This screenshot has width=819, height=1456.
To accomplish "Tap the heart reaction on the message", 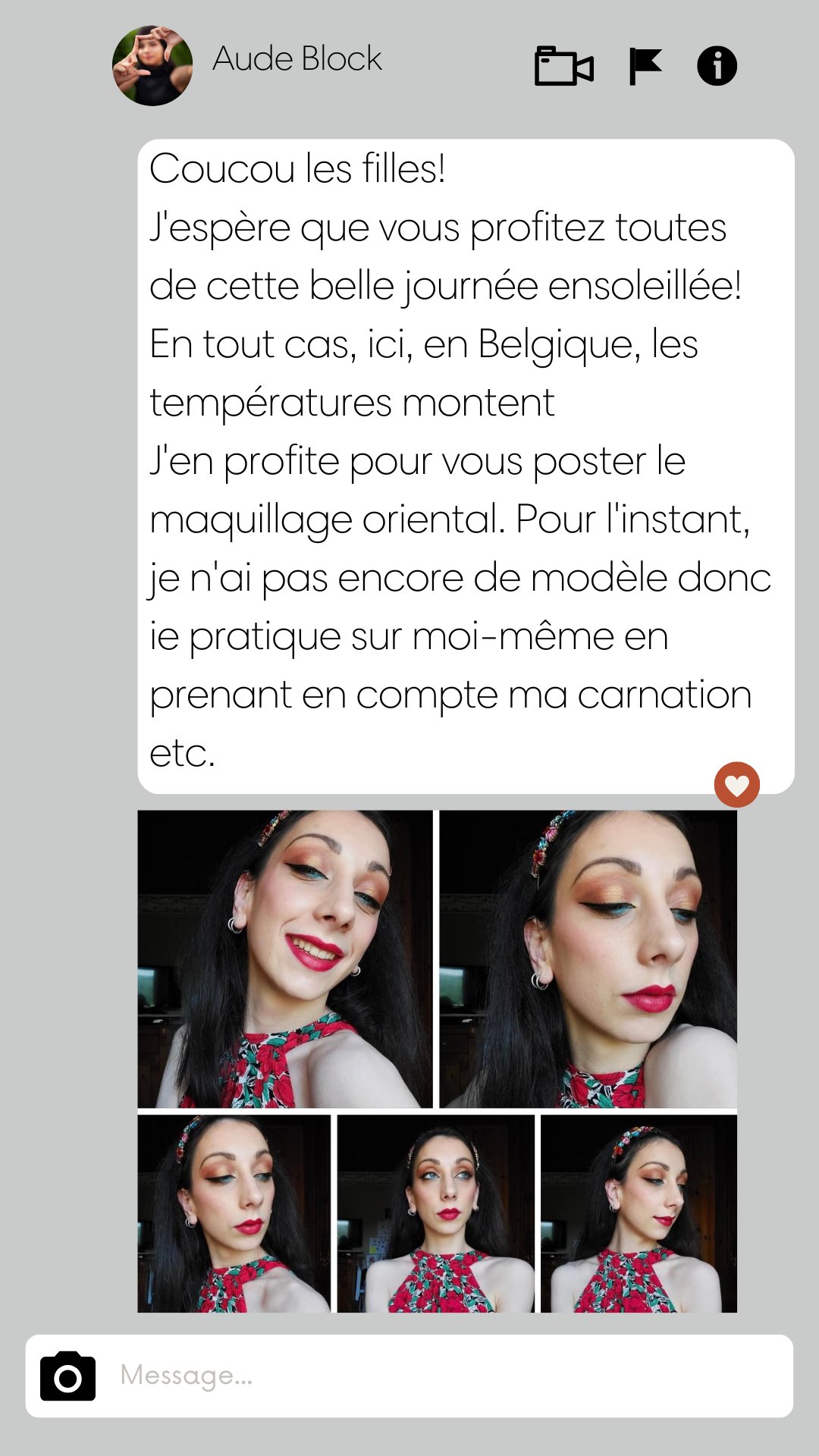I will coord(736,784).
